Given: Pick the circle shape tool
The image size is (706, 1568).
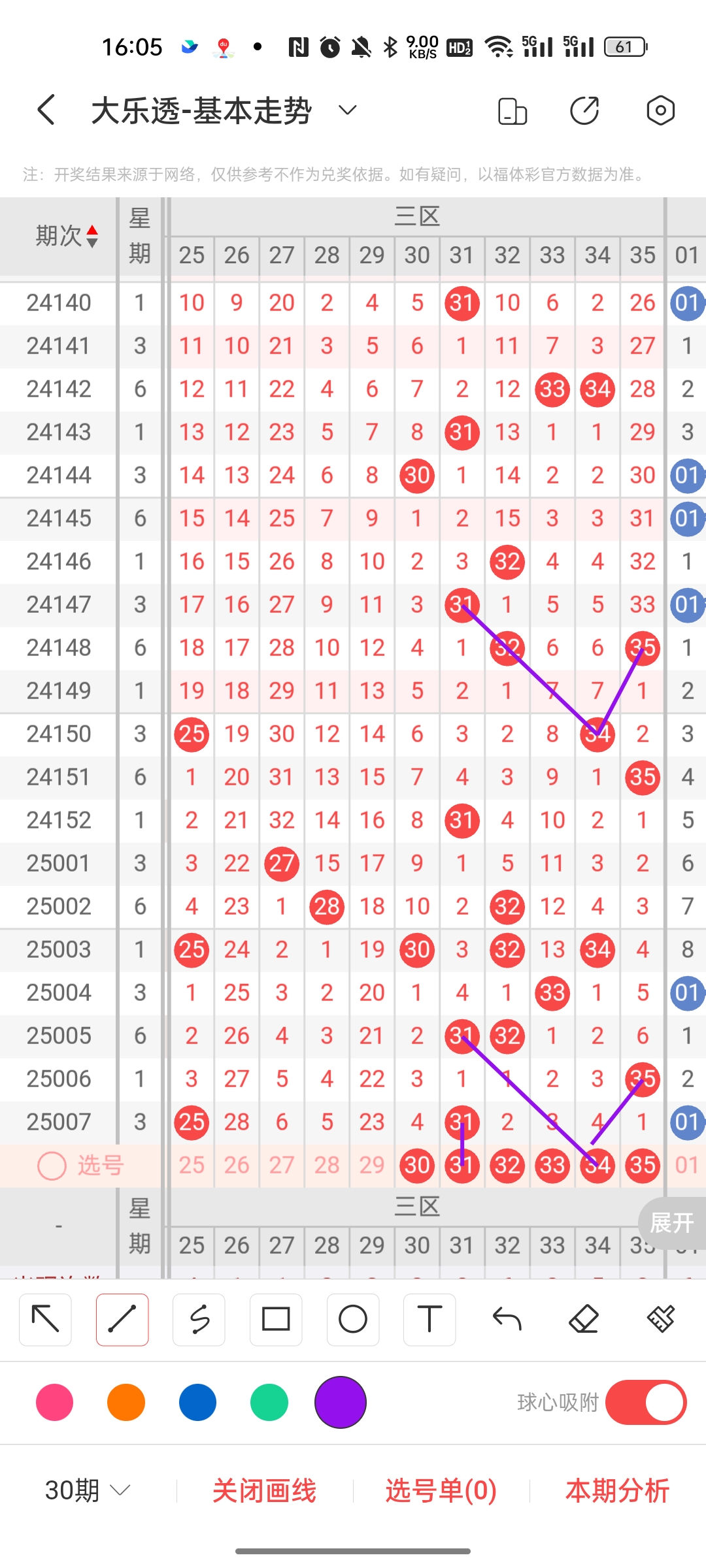Looking at the screenshot, I should [353, 1318].
